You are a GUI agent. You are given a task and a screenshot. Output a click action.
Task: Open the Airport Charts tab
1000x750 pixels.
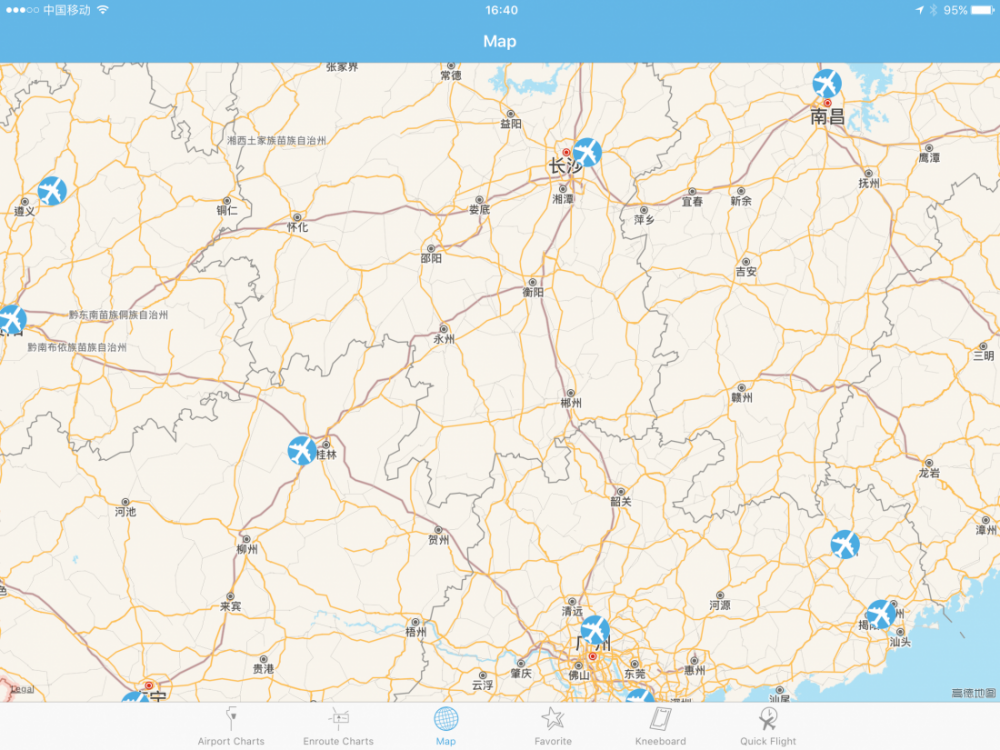231,725
